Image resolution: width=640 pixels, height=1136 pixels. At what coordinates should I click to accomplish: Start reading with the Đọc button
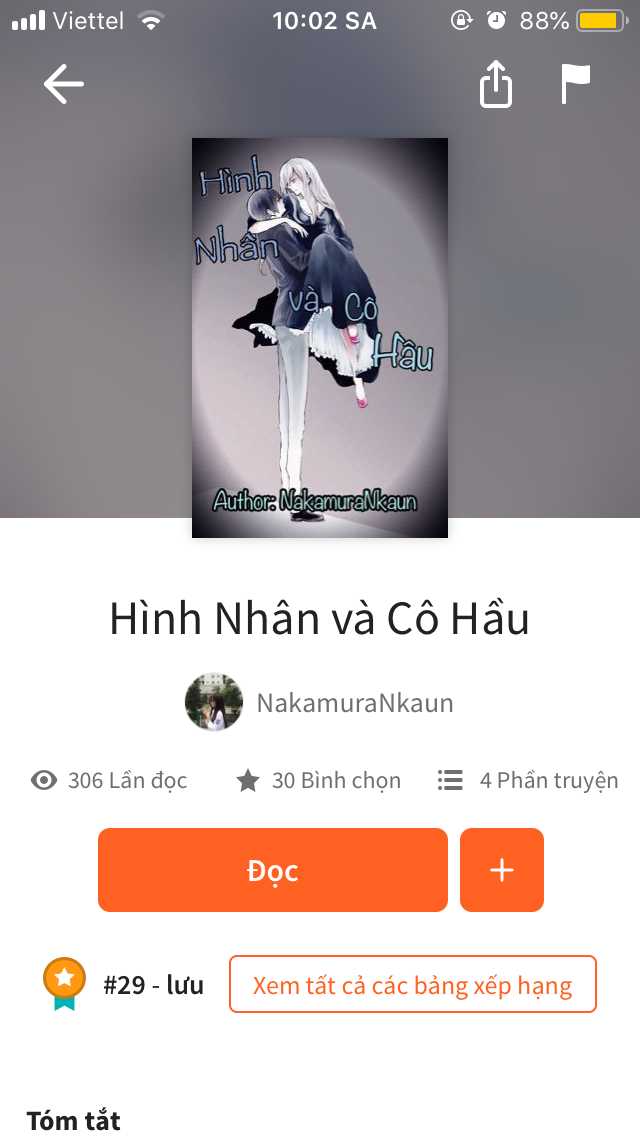tap(272, 870)
